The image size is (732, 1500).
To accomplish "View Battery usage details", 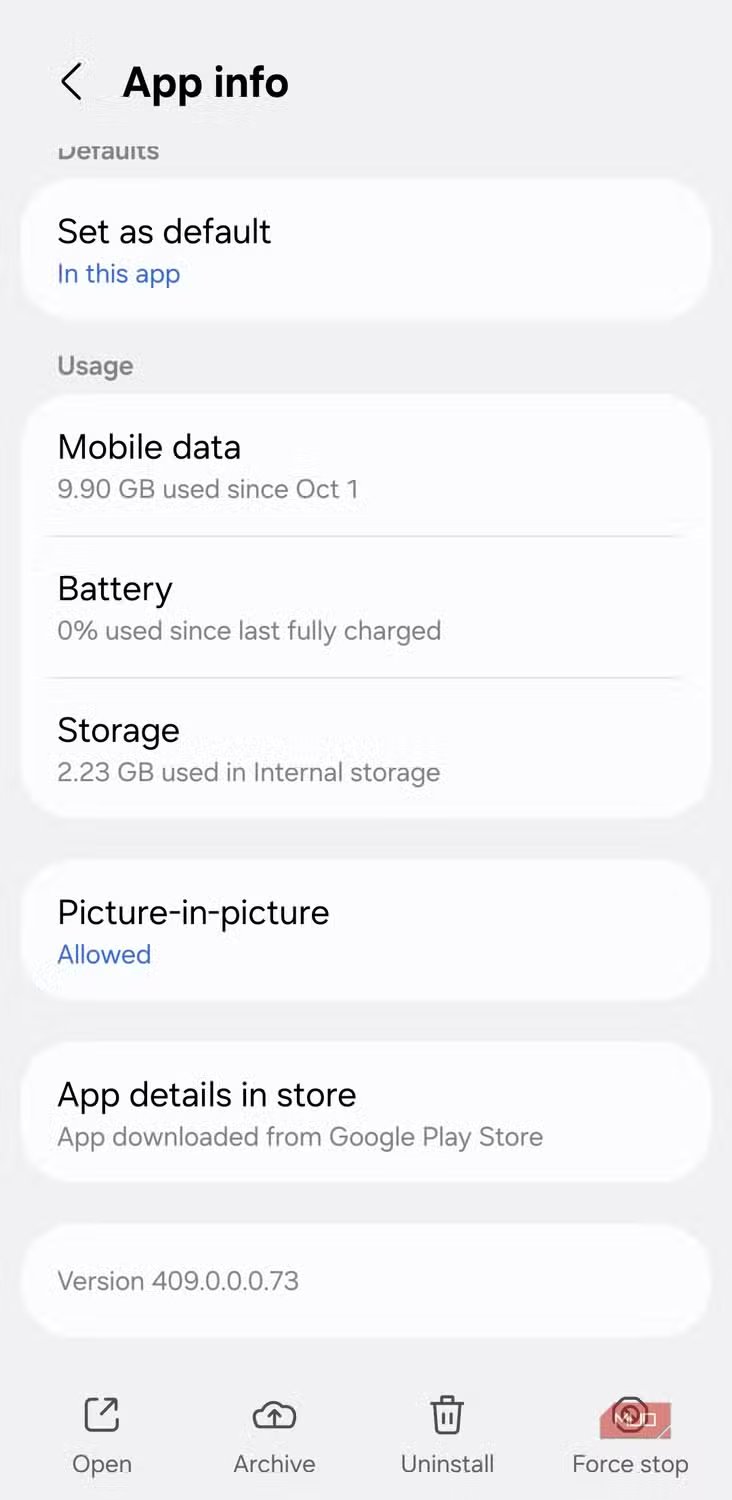I will coord(365,607).
